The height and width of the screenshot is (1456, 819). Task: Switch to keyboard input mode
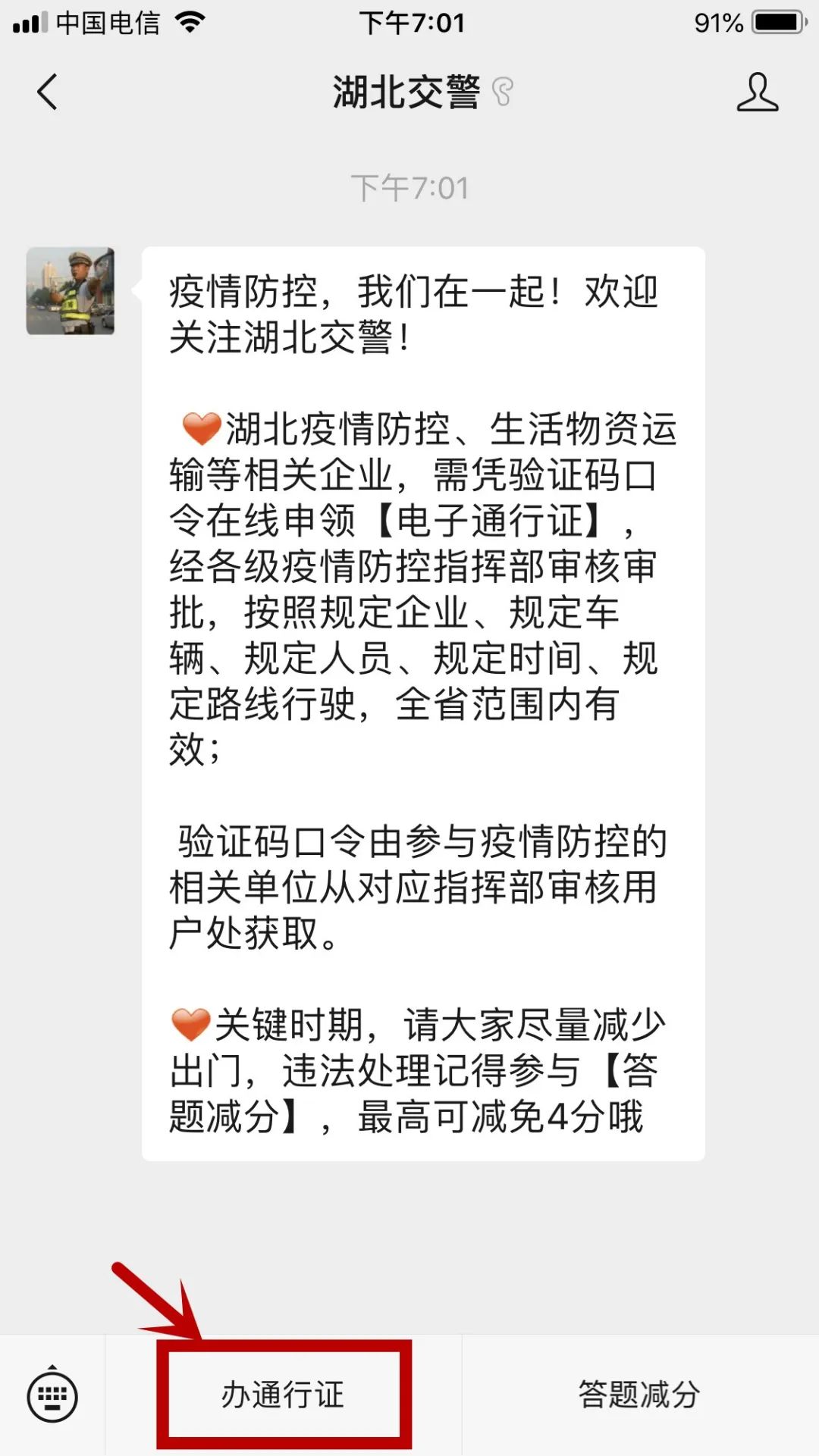[52, 1395]
